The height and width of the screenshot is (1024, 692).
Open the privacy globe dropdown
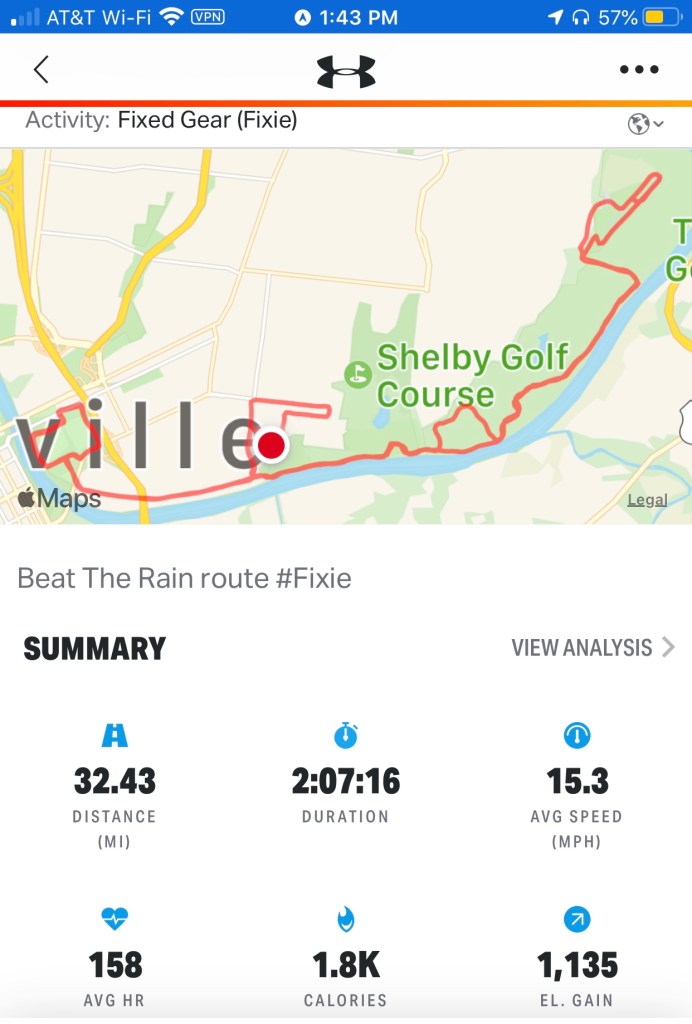pyautogui.click(x=645, y=124)
